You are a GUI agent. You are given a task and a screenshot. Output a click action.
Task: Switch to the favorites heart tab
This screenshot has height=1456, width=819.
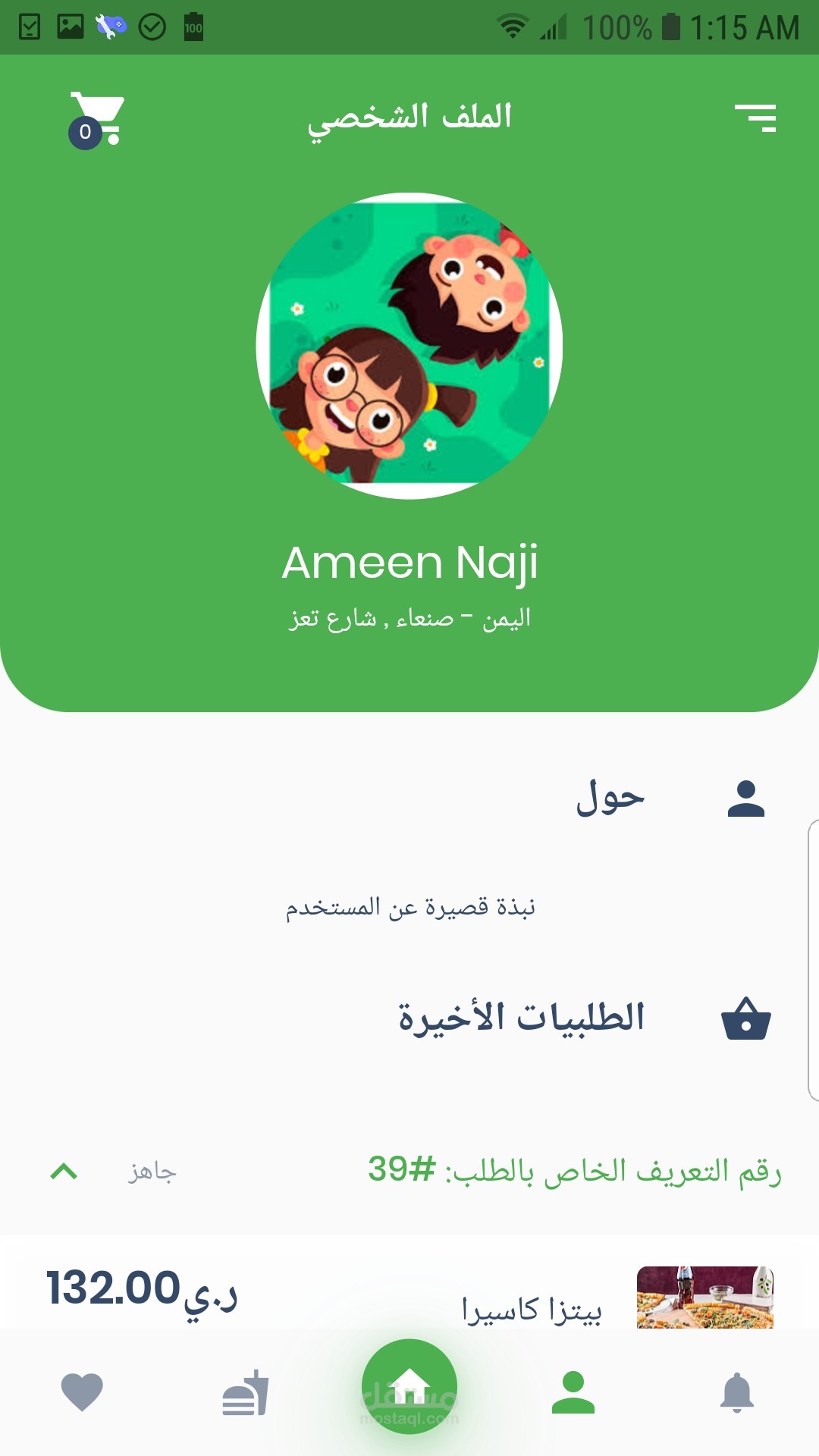pyautogui.click(x=82, y=1392)
